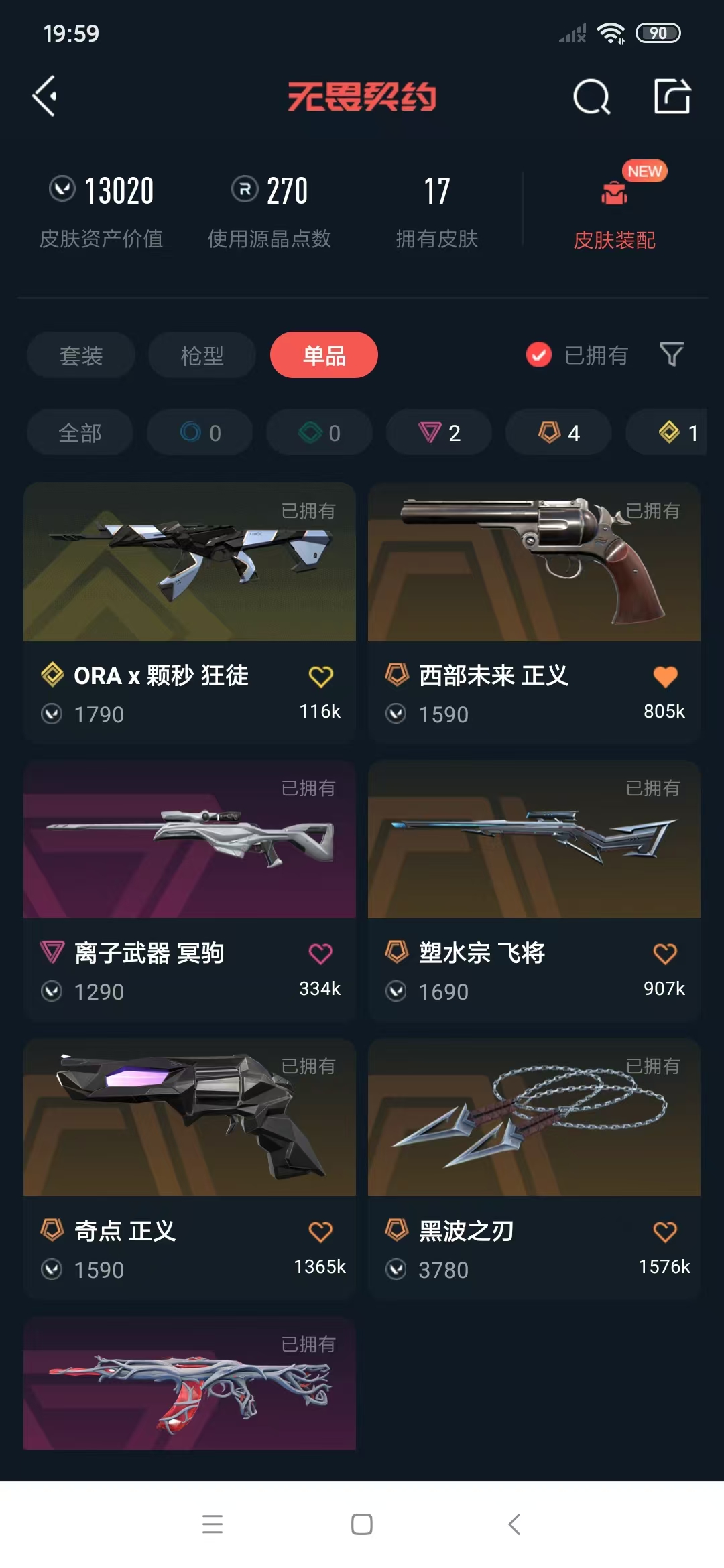The width and height of the screenshot is (724, 1568).
Task: Like the ORA x 颗秒 狂徒 skin
Action: 320,677
